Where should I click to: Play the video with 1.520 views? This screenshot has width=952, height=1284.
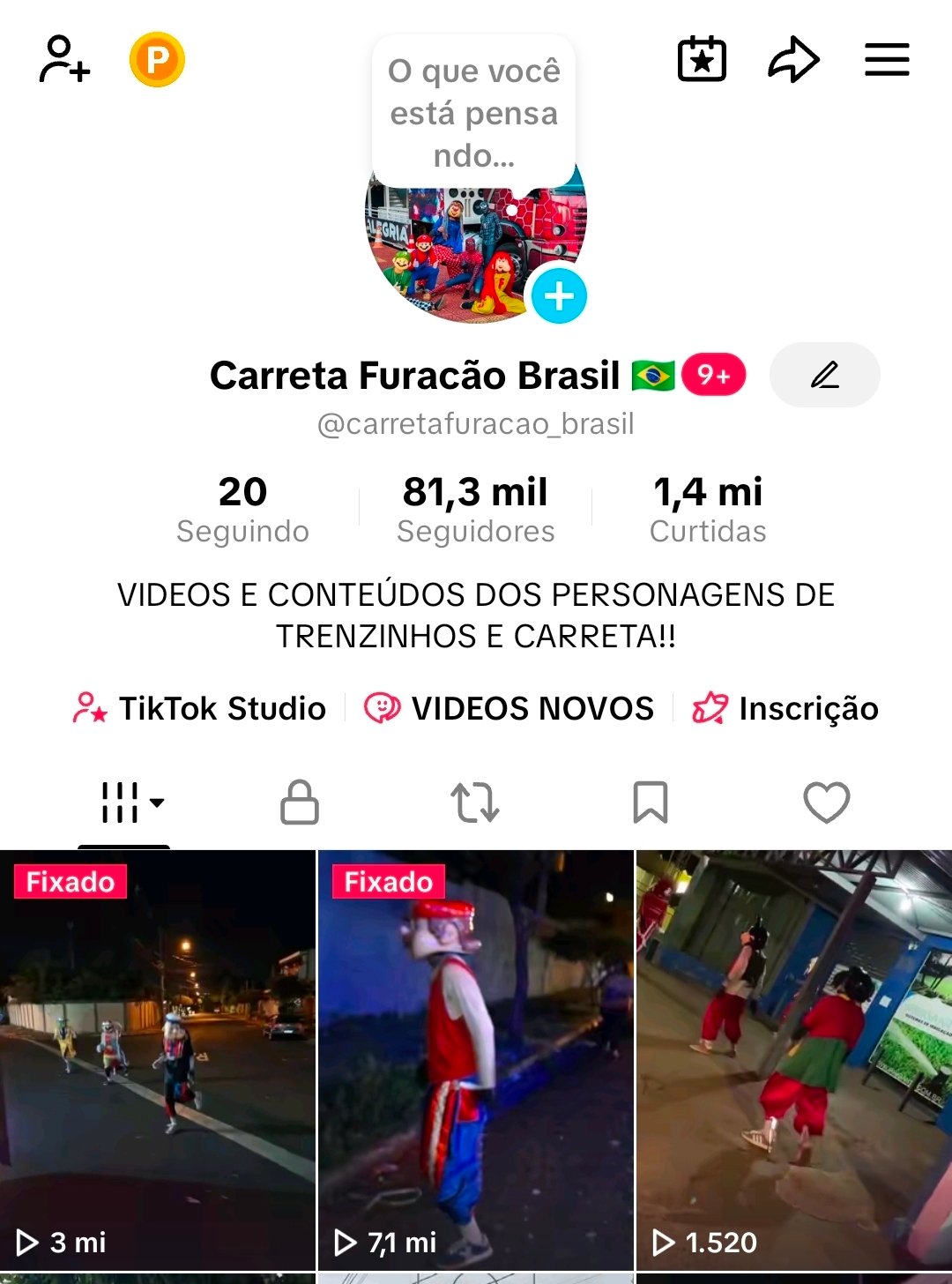point(793,1058)
